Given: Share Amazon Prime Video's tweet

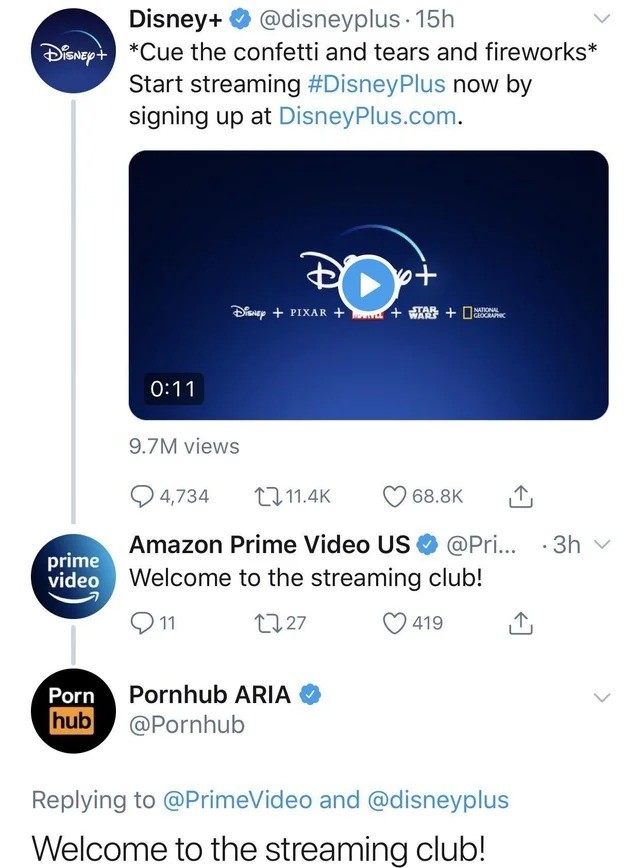Looking at the screenshot, I should coord(519,622).
